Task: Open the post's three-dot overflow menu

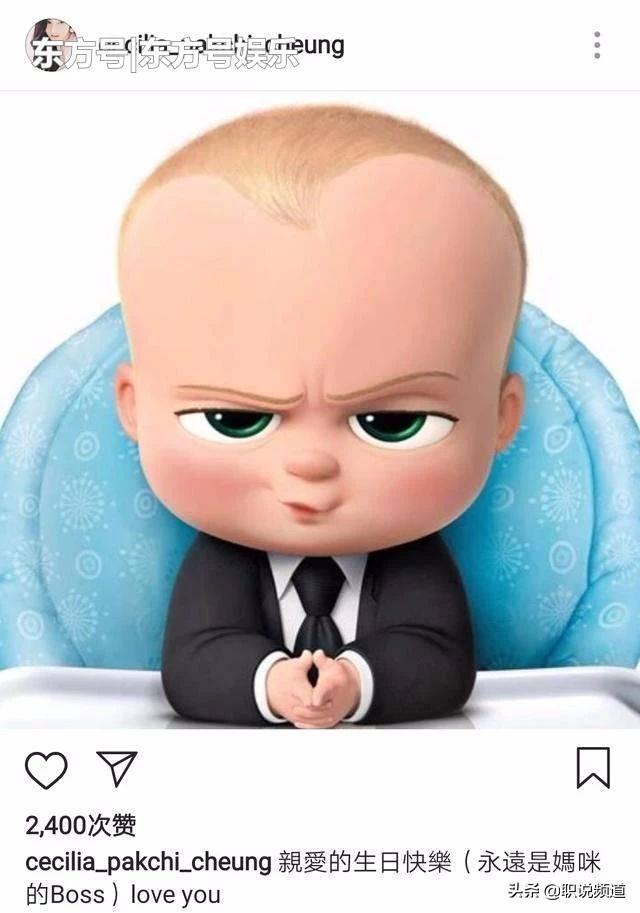Action: [x=597, y=45]
